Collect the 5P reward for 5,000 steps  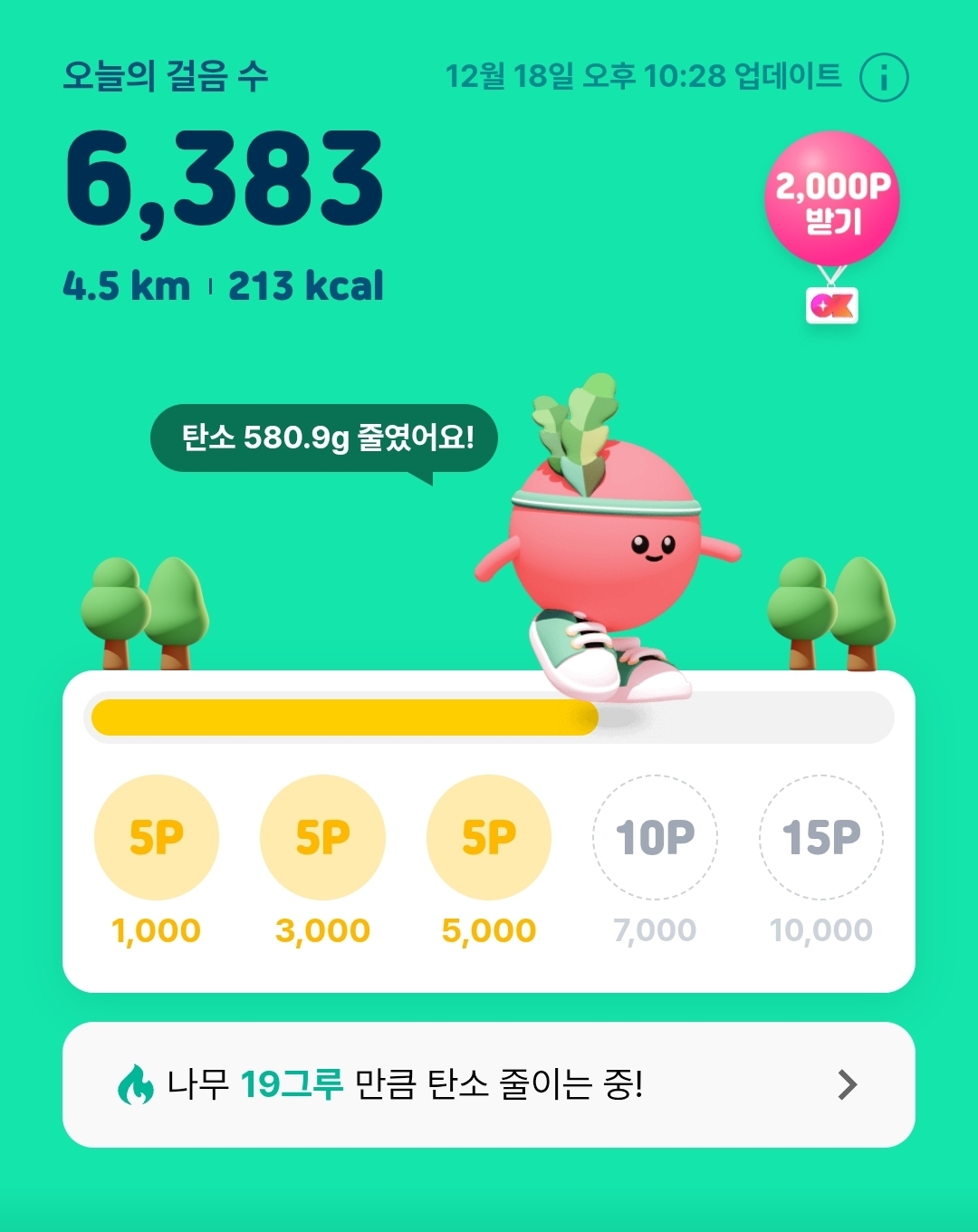[489, 837]
